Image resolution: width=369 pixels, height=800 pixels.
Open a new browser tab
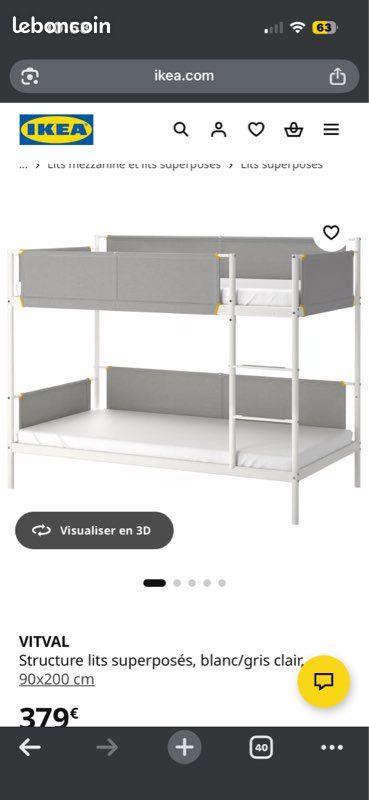184,747
